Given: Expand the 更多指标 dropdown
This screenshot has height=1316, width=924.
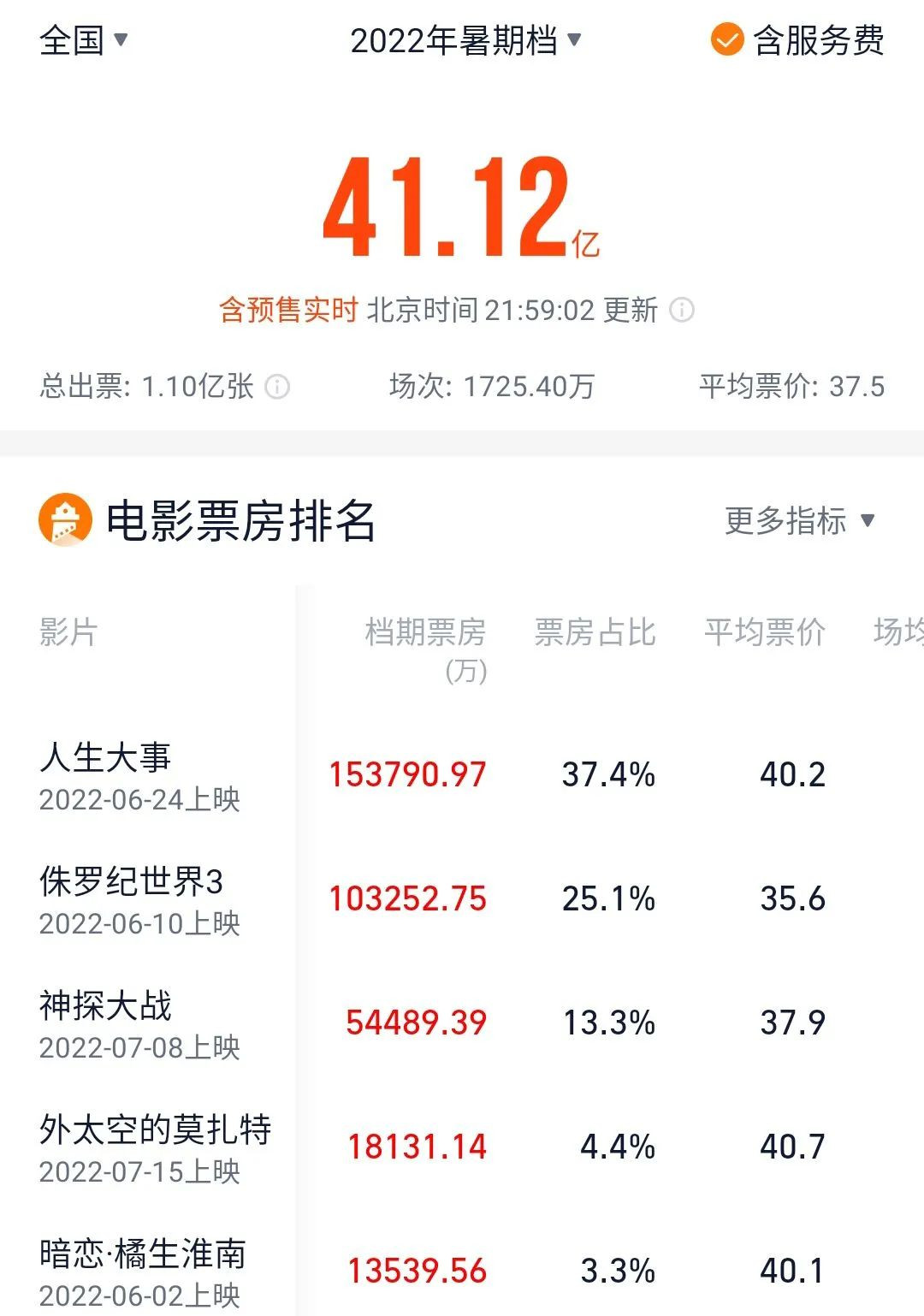Looking at the screenshot, I should (799, 520).
